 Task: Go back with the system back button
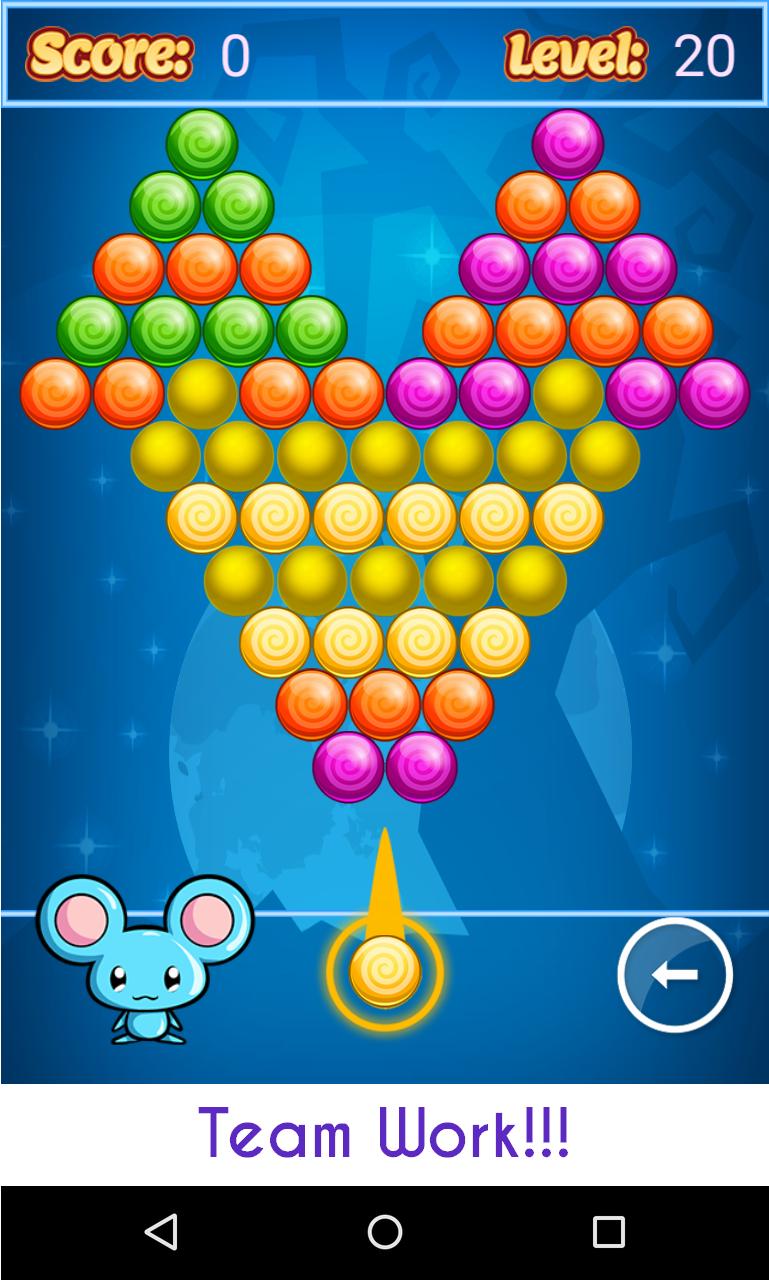[x=161, y=1232]
